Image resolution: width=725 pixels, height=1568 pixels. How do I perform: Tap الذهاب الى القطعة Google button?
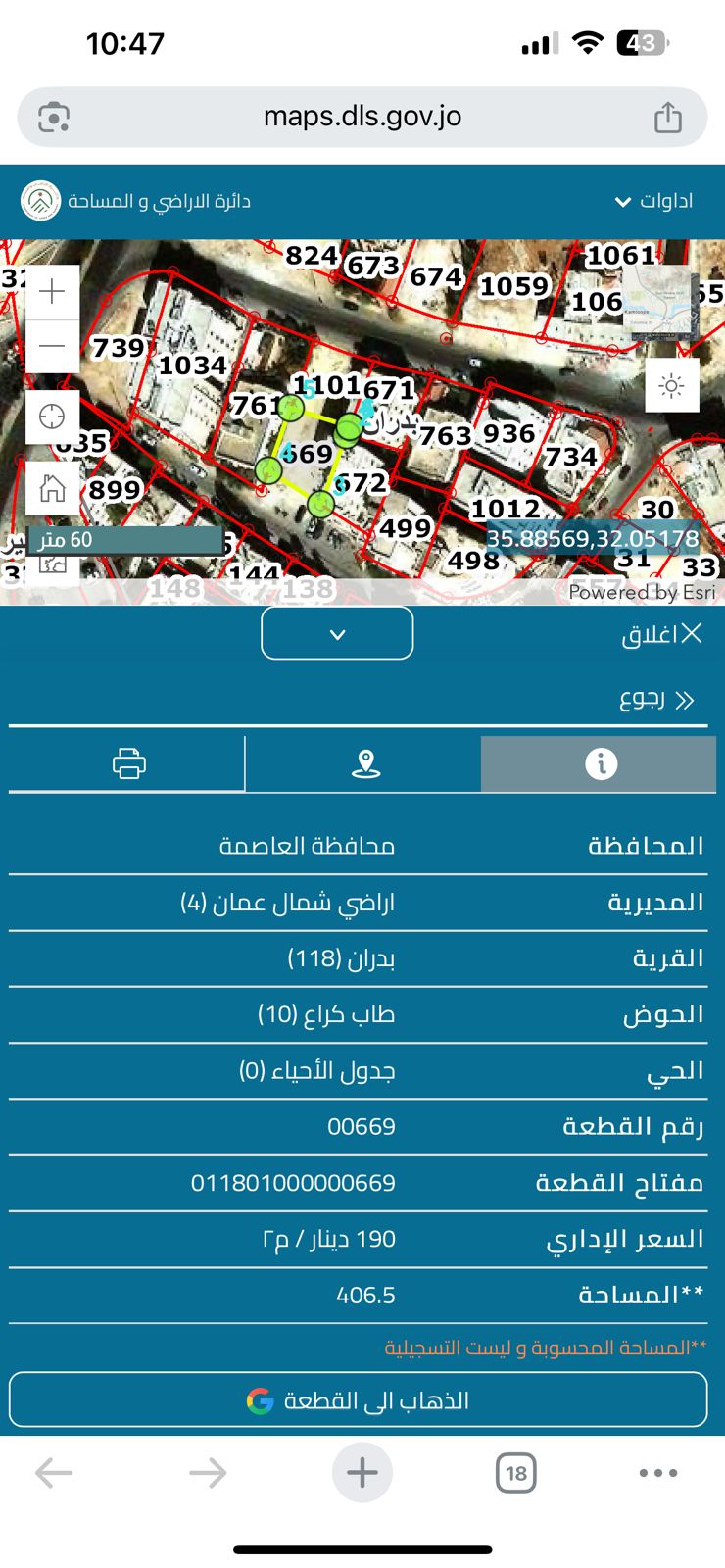(359, 1400)
